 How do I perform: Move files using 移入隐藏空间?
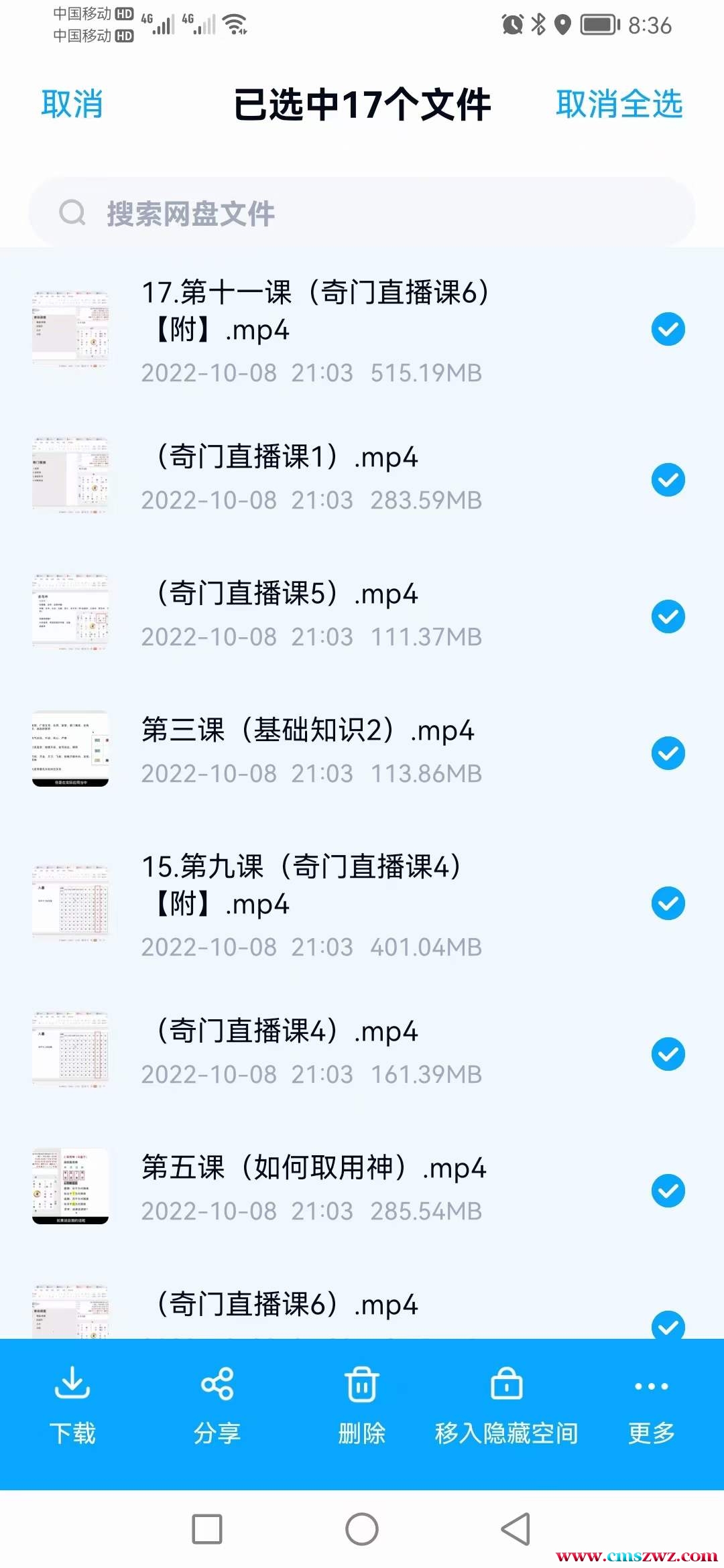pyautogui.click(x=507, y=1406)
